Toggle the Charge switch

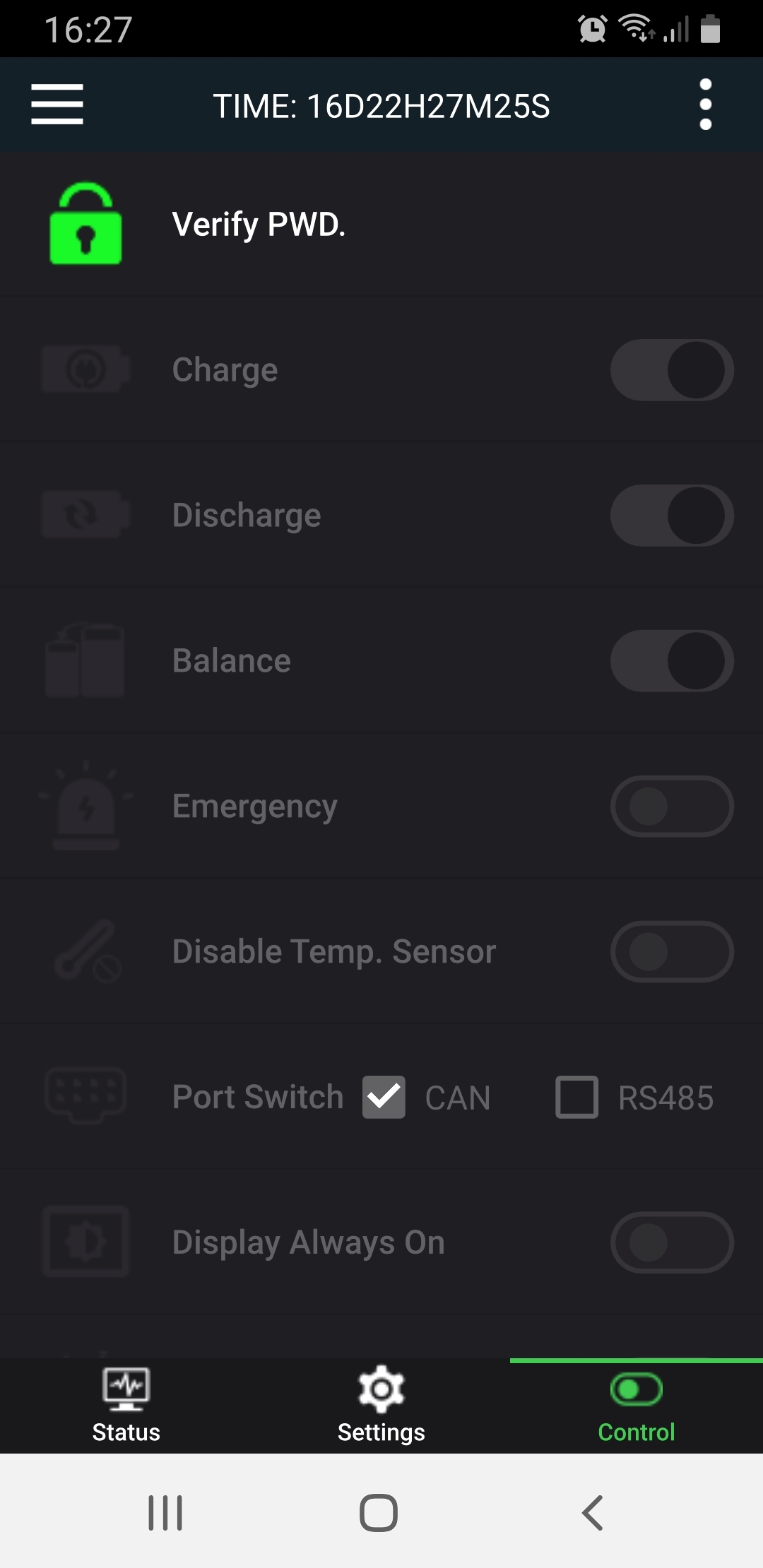coord(672,370)
